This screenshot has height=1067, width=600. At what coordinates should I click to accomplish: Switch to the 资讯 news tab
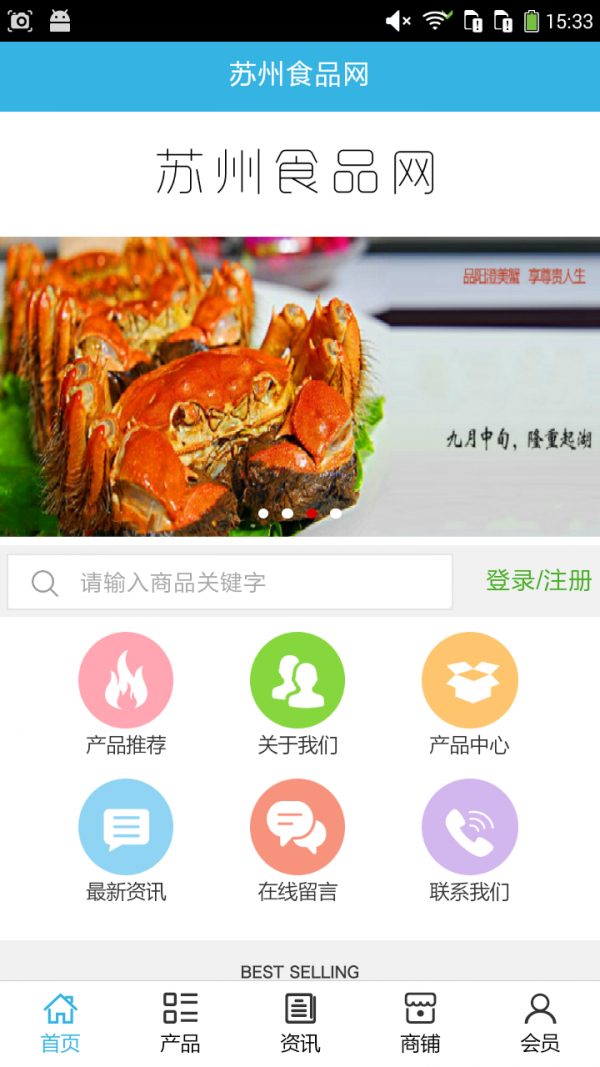(300, 1023)
